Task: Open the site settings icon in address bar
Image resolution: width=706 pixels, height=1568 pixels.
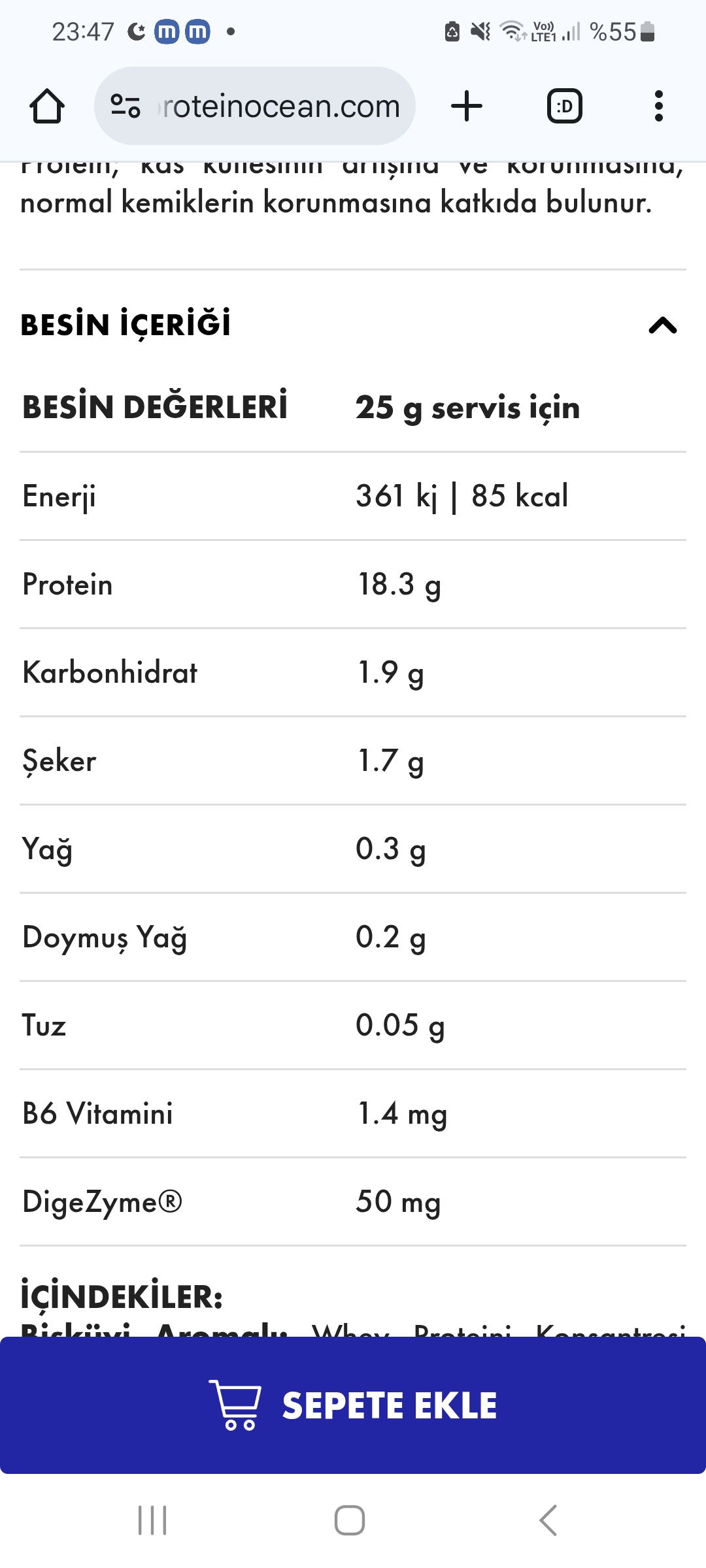Action: tap(125, 106)
